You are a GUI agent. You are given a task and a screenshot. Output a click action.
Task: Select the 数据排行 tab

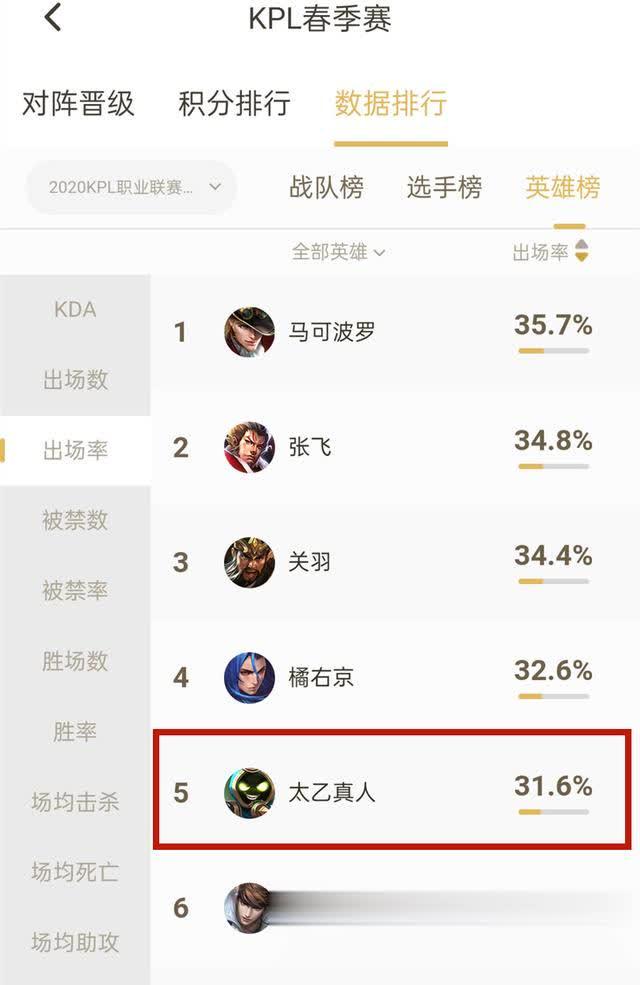[x=390, y=103]
